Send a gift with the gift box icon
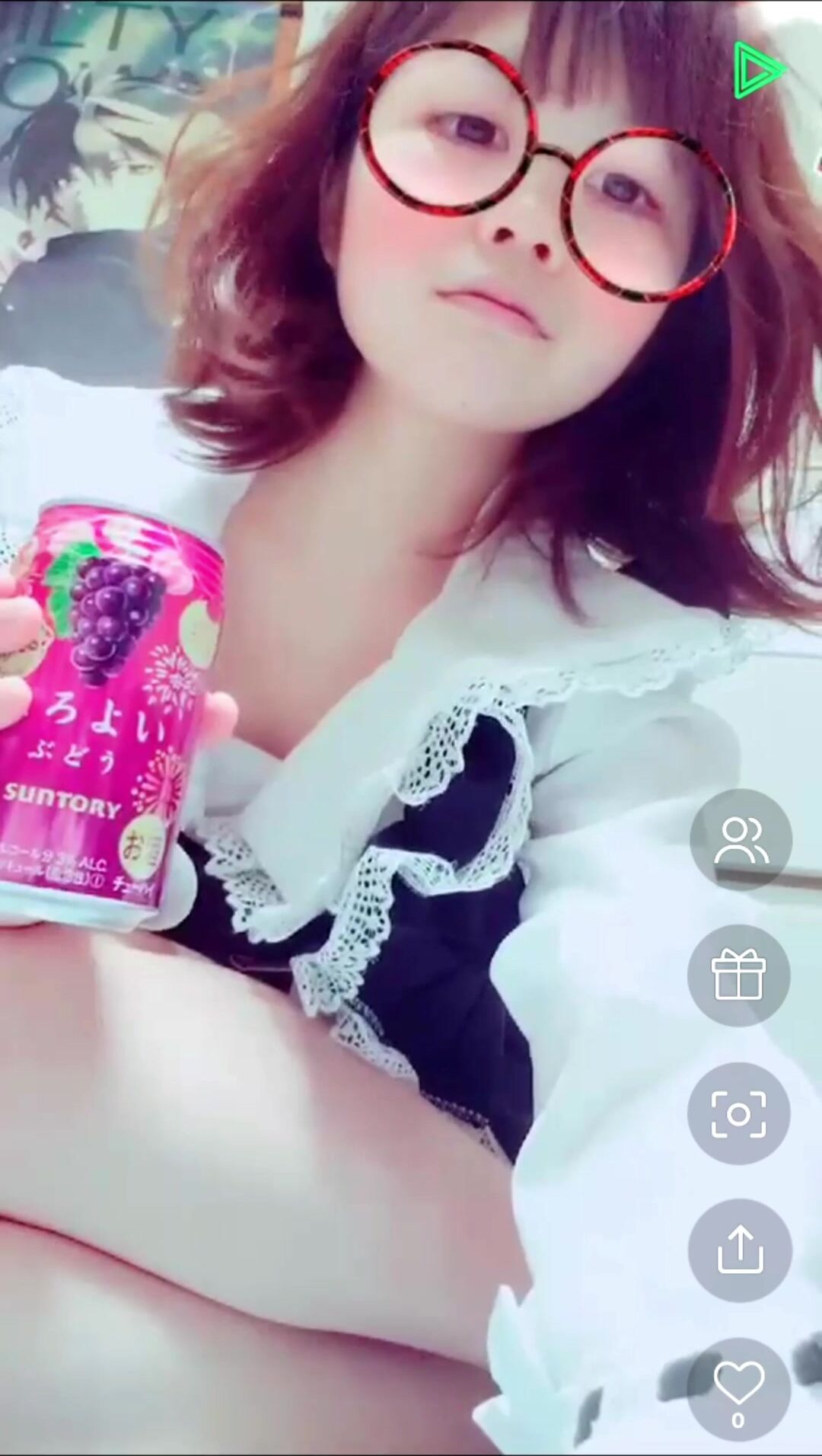Image resolution: width=822 pixels, height=1456 pixels. tap(739, 975)
